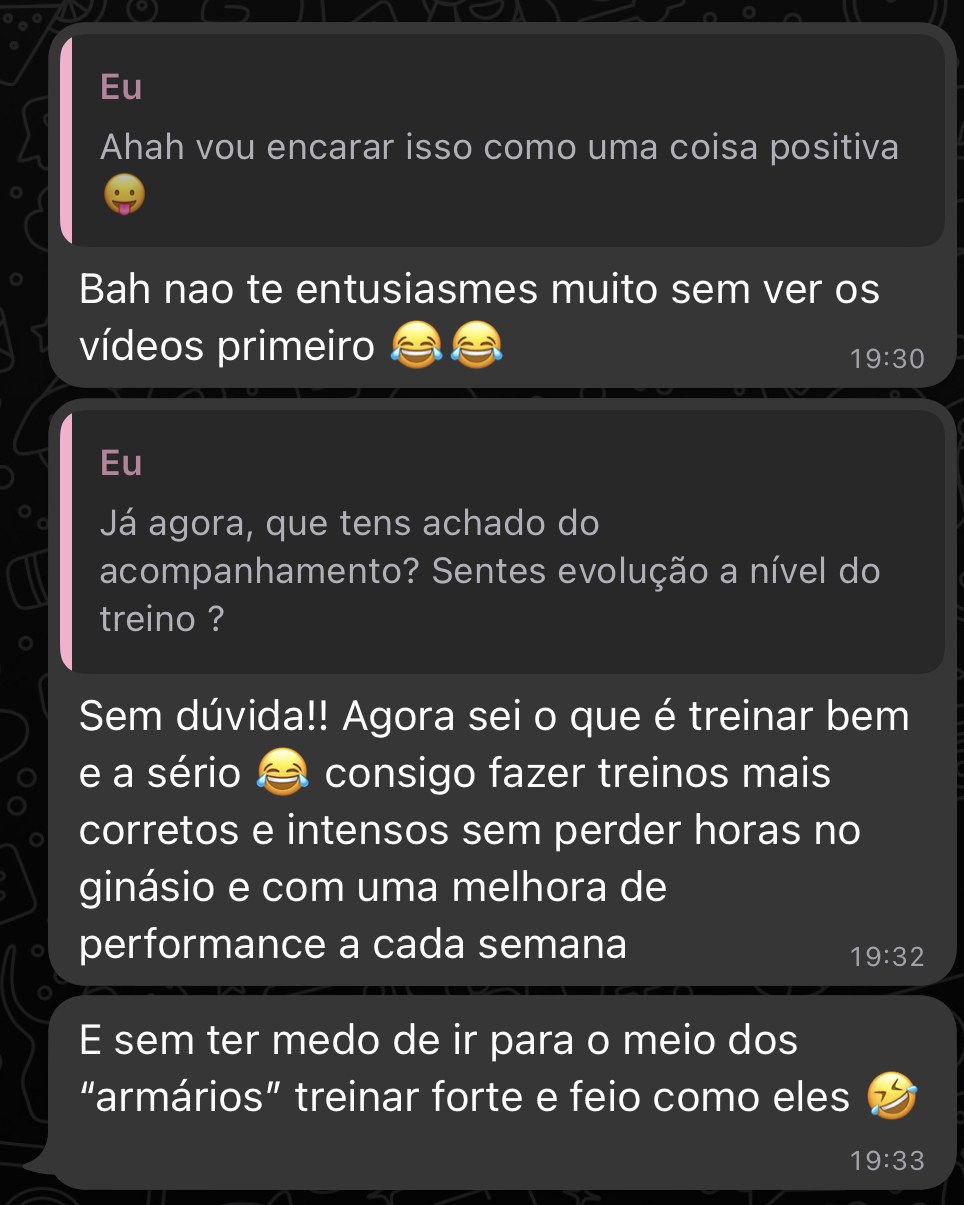Jump to quoted message "Ahah vou encarar isso"
Viewport: 964px width, 1205px height.
click(x=500, y=142)
